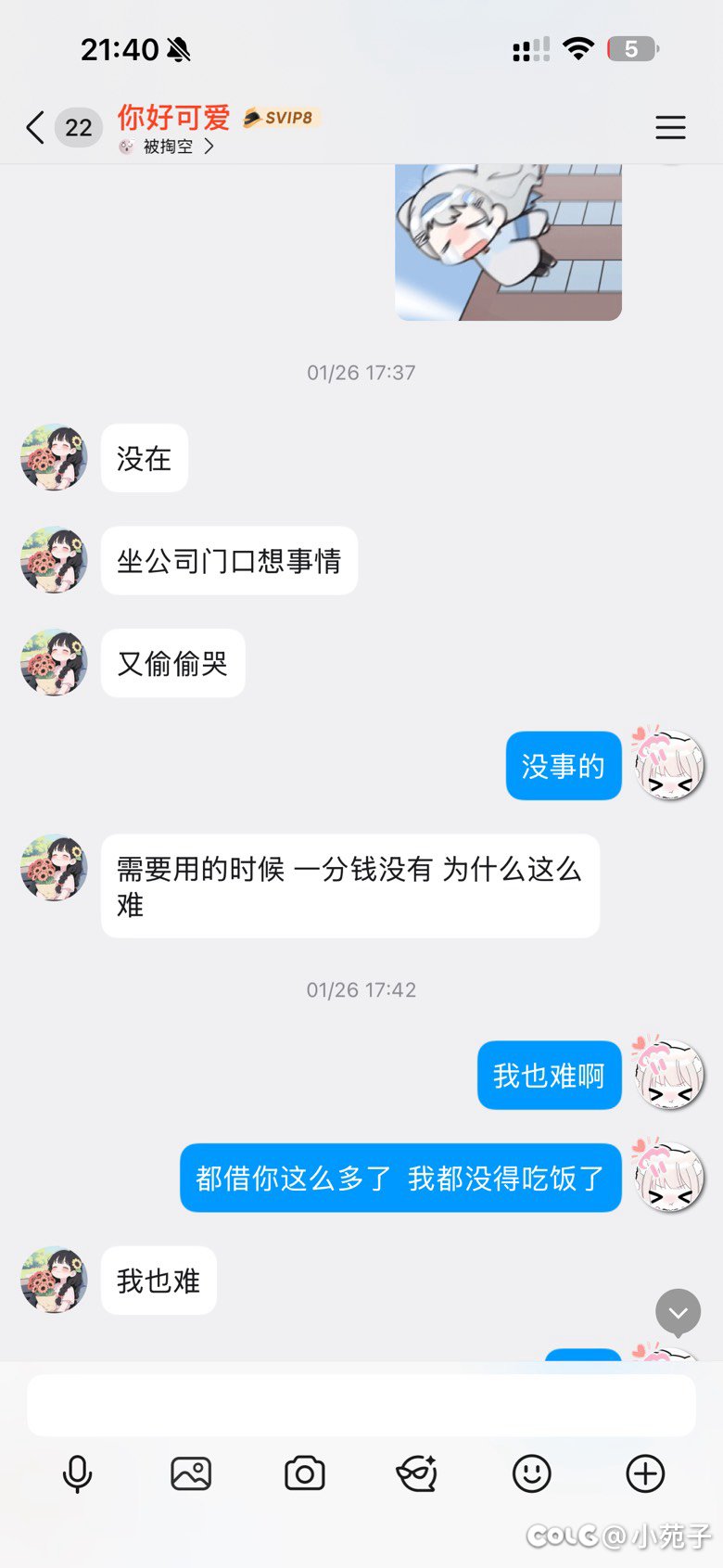This screenshot has width=723, height=1568.
Task: Open the animated character sticker image
Action: 508,239
